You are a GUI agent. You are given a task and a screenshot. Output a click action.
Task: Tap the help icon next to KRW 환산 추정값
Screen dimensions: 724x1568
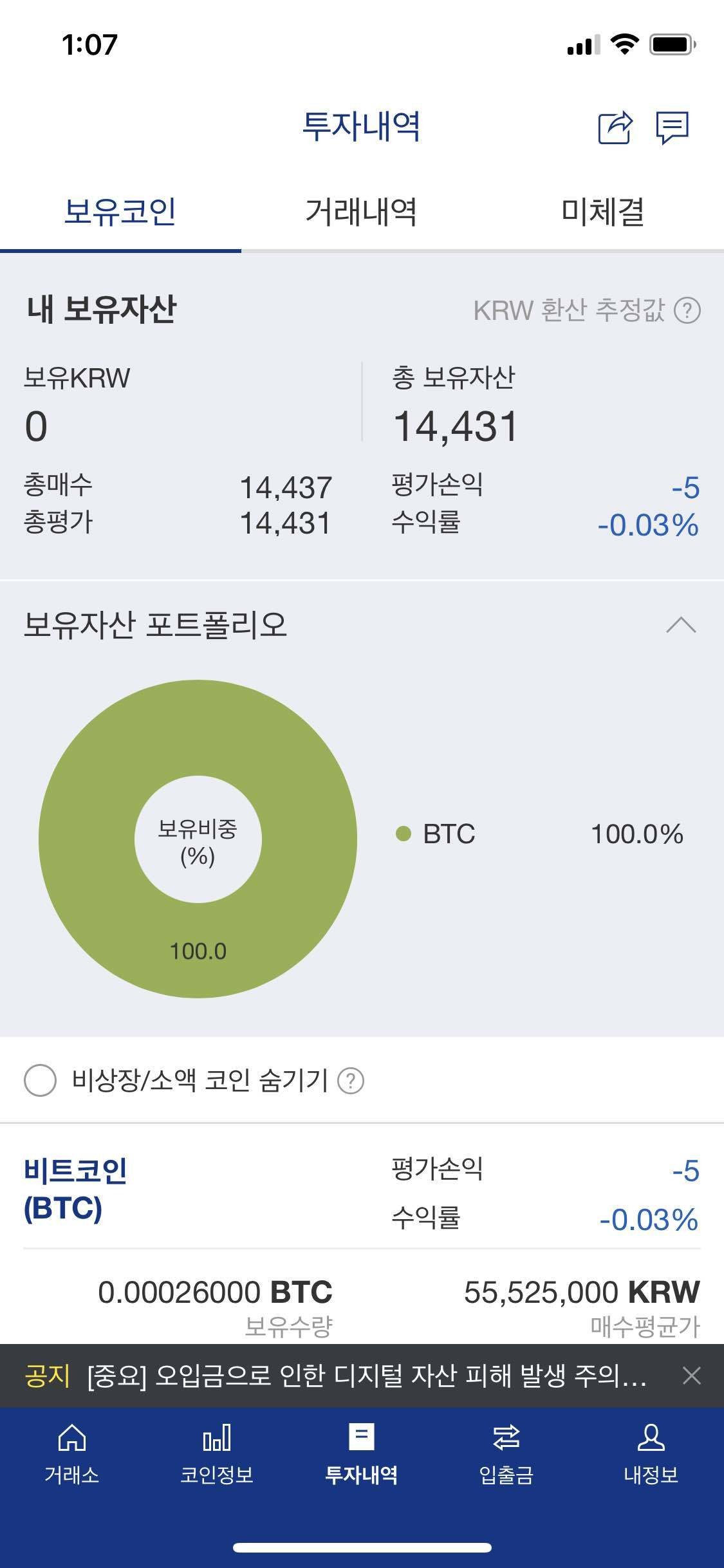686,312
